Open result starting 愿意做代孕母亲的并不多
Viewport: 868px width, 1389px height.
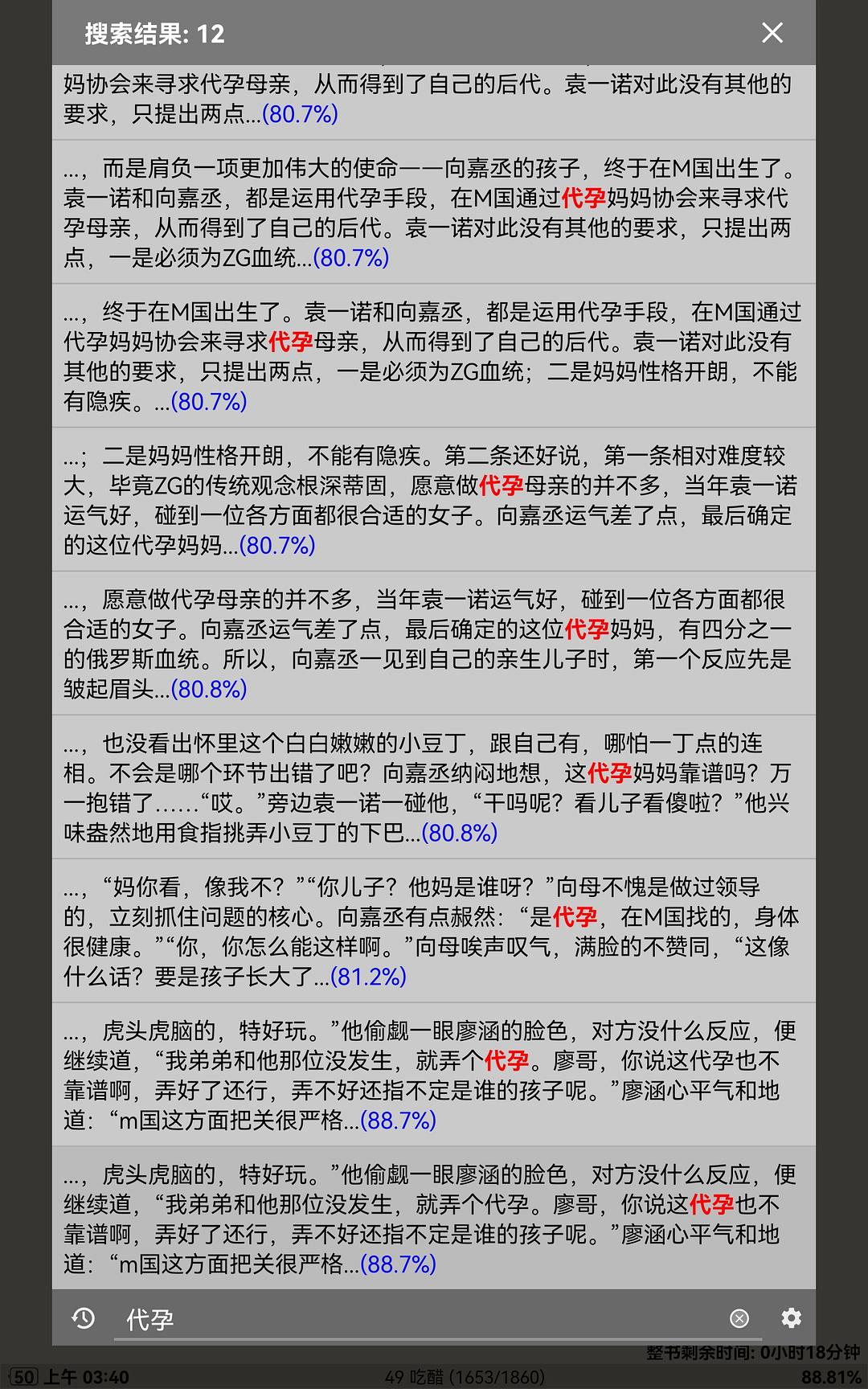pyautogui.click(x=434, y=644)
